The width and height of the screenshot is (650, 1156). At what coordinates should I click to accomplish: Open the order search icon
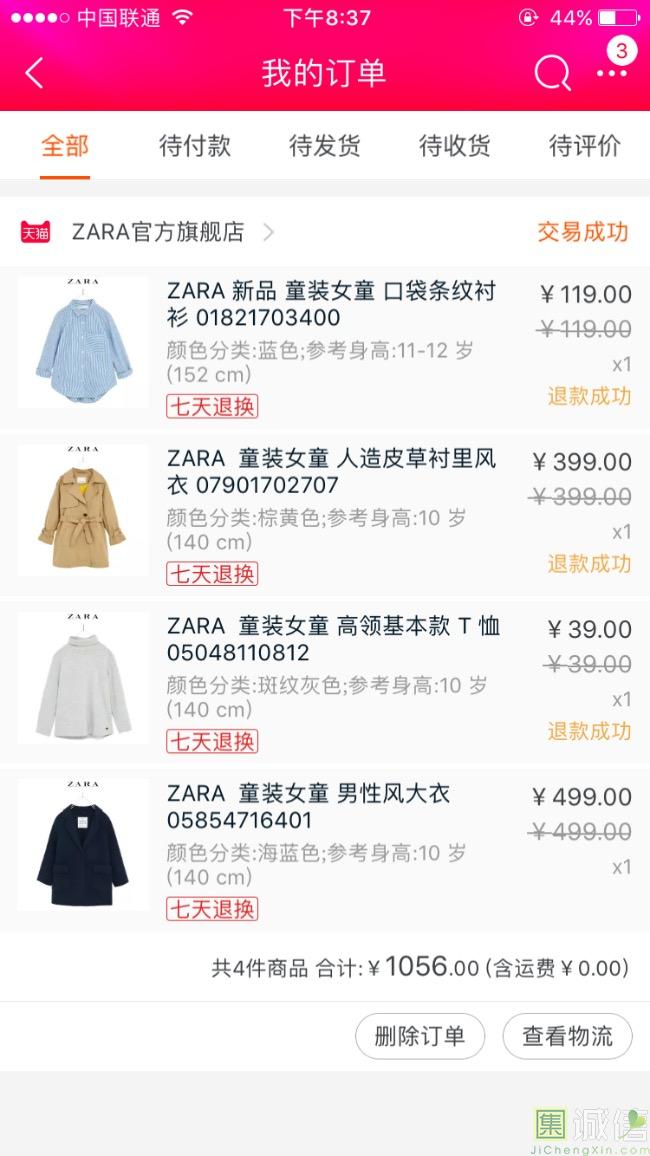[551, 73]
